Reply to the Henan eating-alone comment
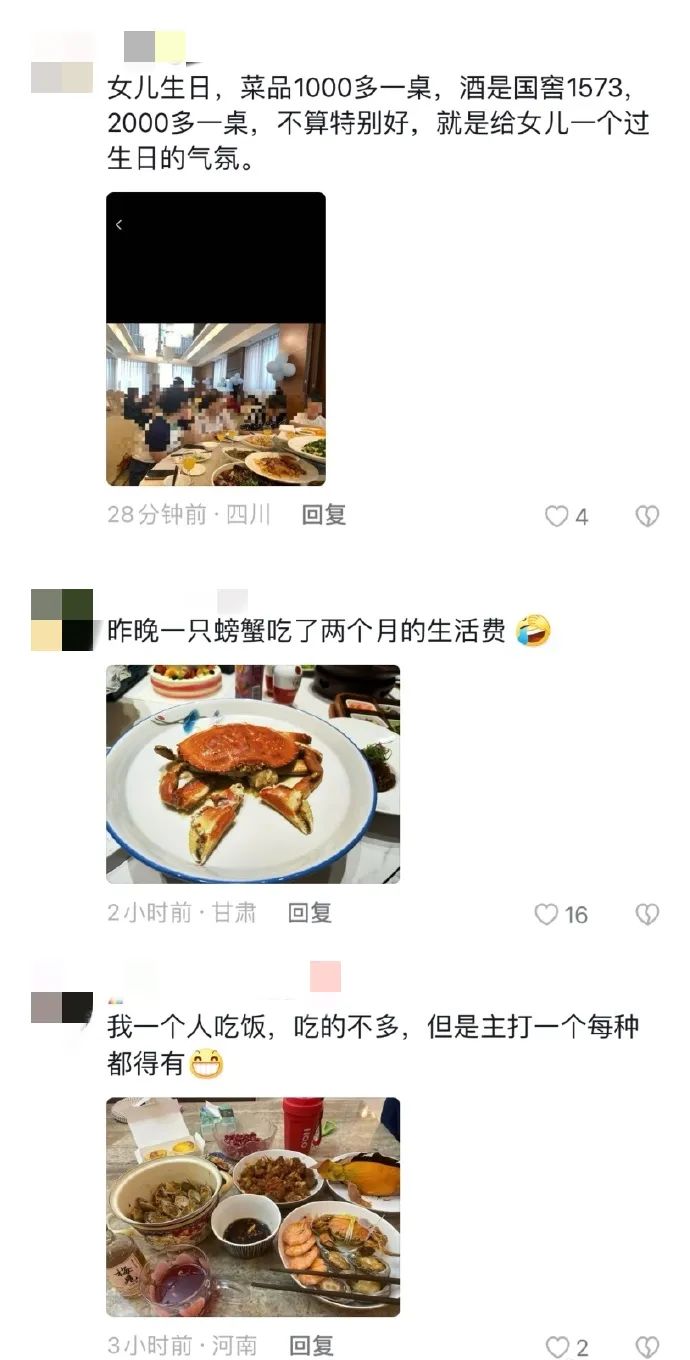Viewport: 690px width, 1360px height. (311, 1346)
